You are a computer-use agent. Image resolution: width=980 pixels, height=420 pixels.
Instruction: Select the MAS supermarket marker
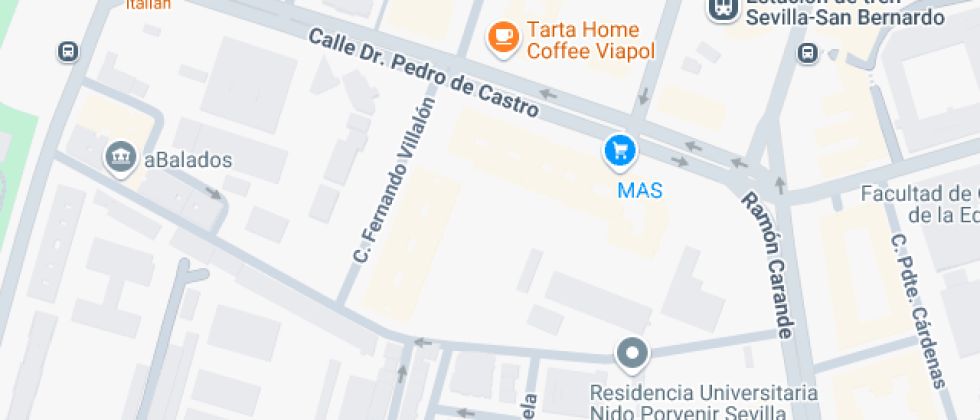coord(620,152)
